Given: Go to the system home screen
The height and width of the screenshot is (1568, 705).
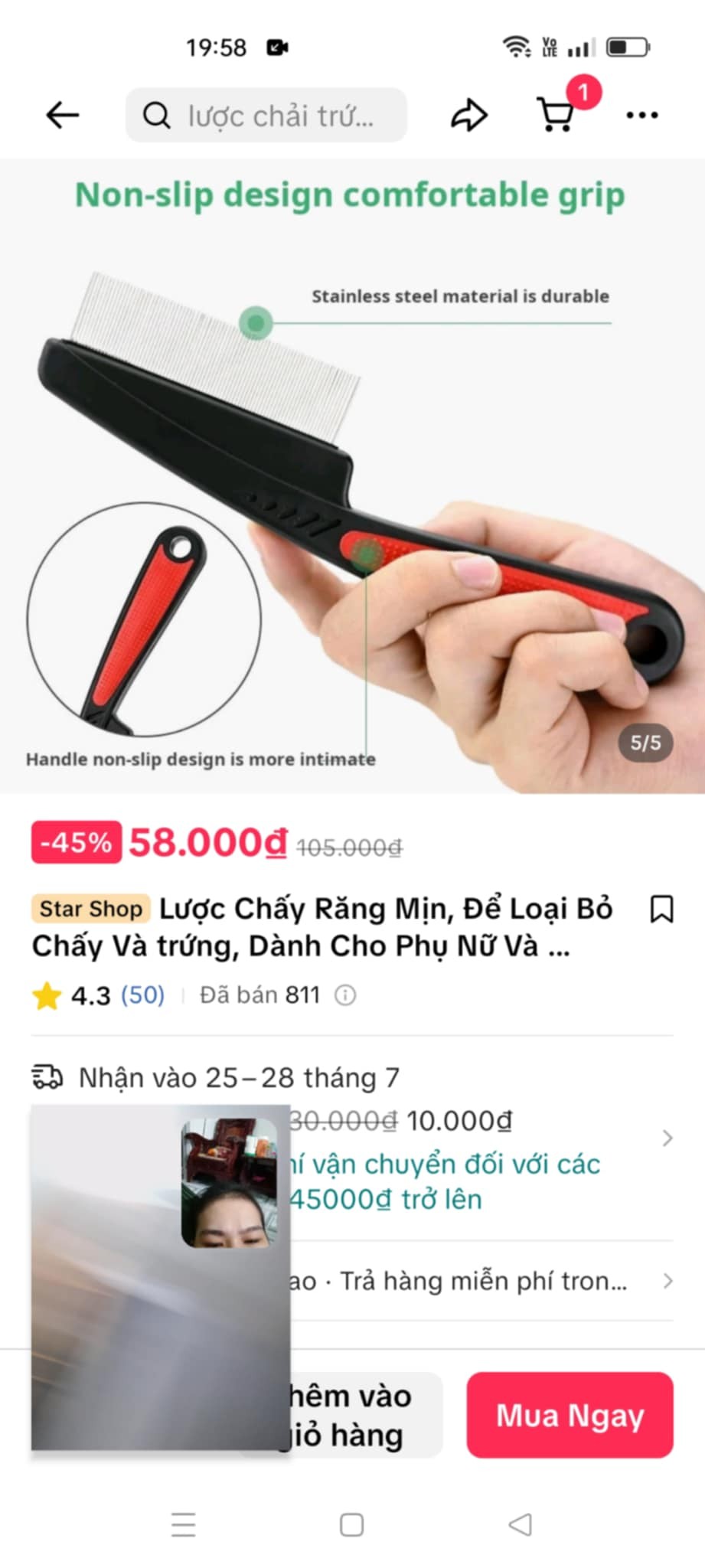Looking at the screenshot, I should point(351,1524).
